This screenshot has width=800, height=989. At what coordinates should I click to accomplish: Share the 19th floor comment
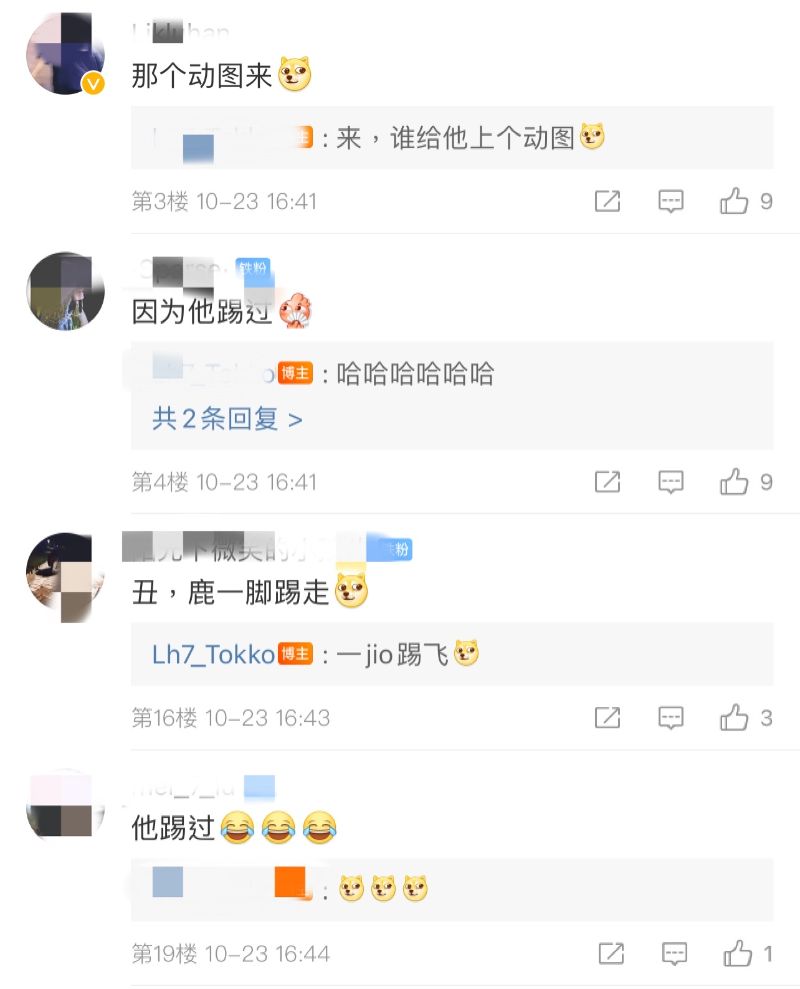(x=611, y=954)
